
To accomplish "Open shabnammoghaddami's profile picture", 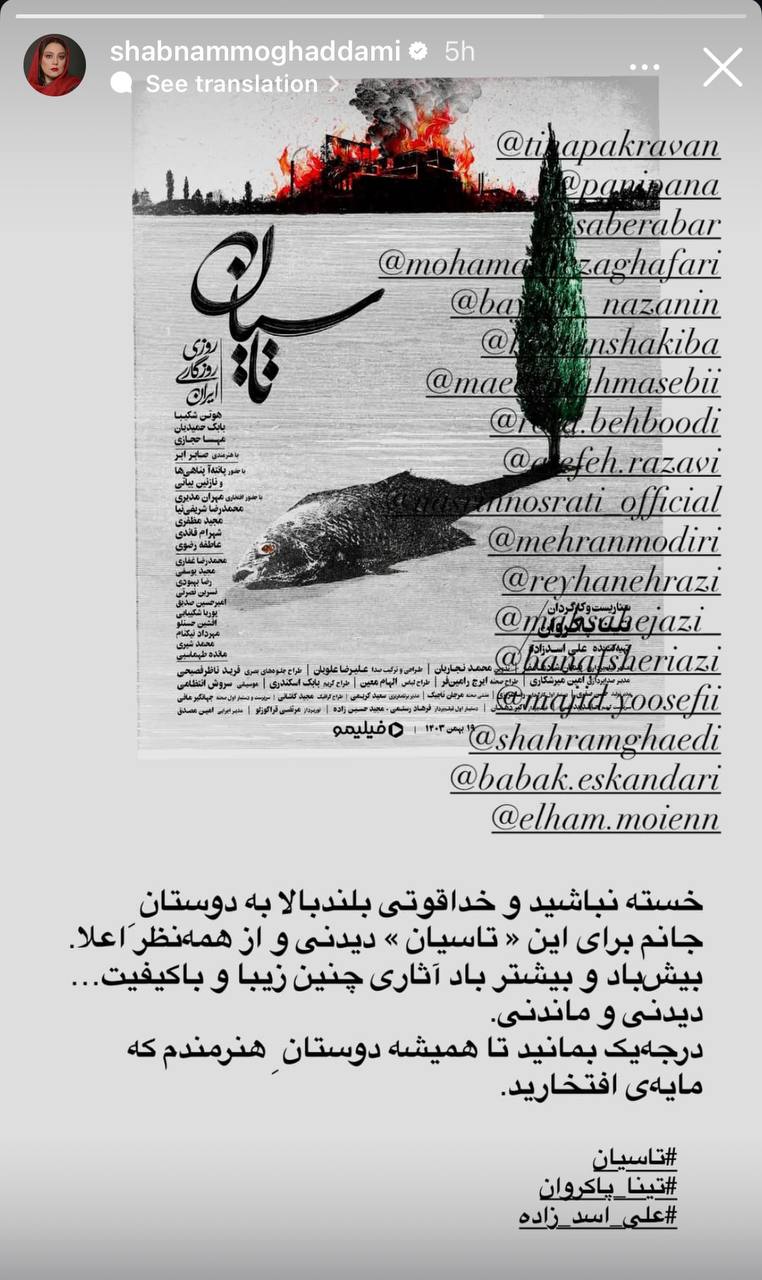I will pyautogui.click(x=55, y=65).
